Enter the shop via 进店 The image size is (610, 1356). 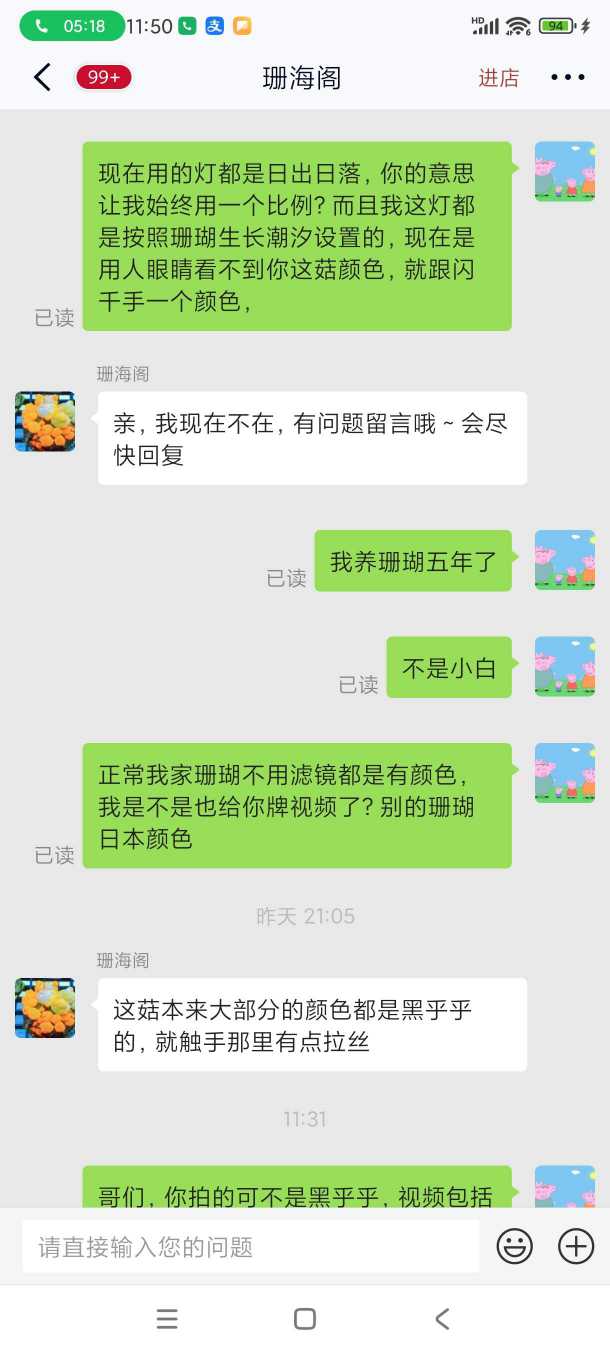pyautogui.click(x=498, y=78)
